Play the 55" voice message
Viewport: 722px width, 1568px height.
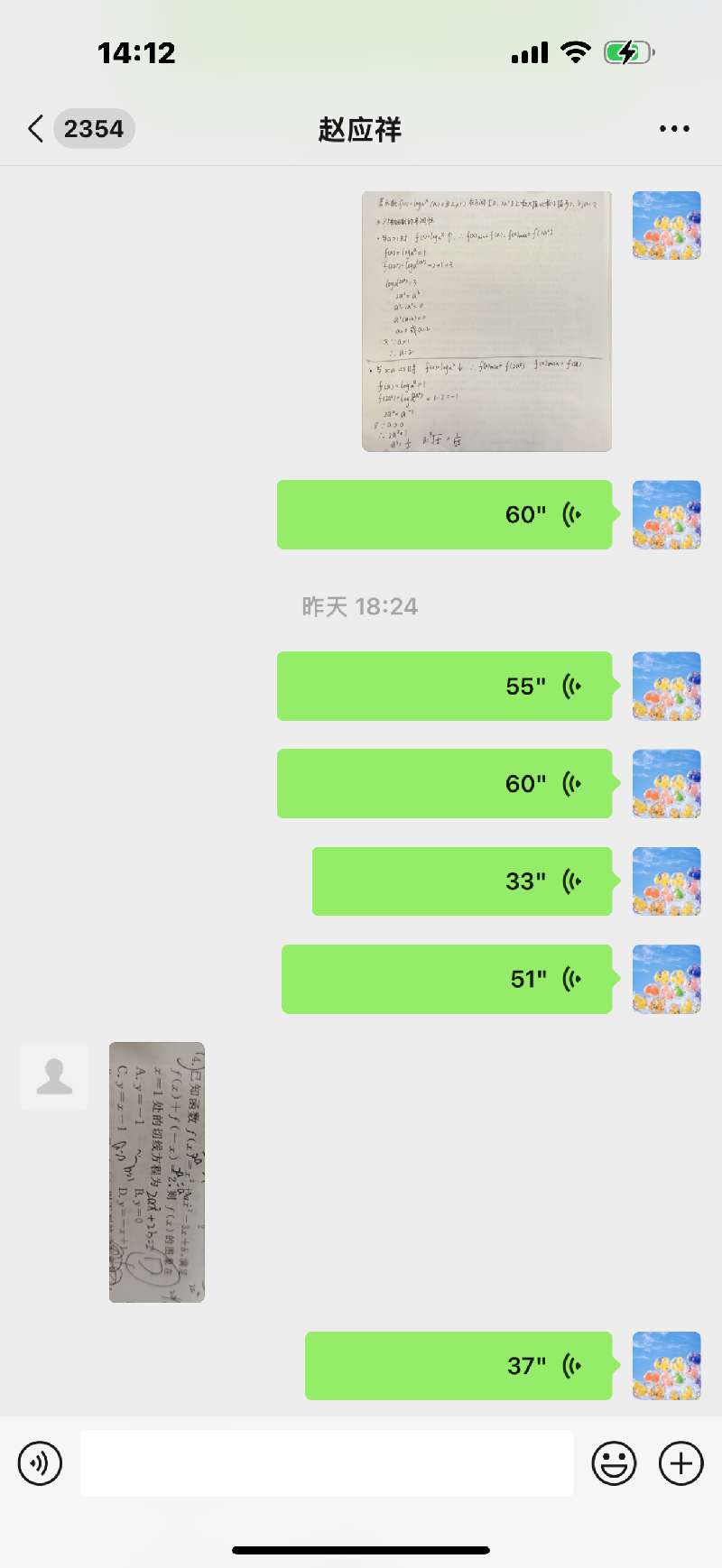(444, 686)
